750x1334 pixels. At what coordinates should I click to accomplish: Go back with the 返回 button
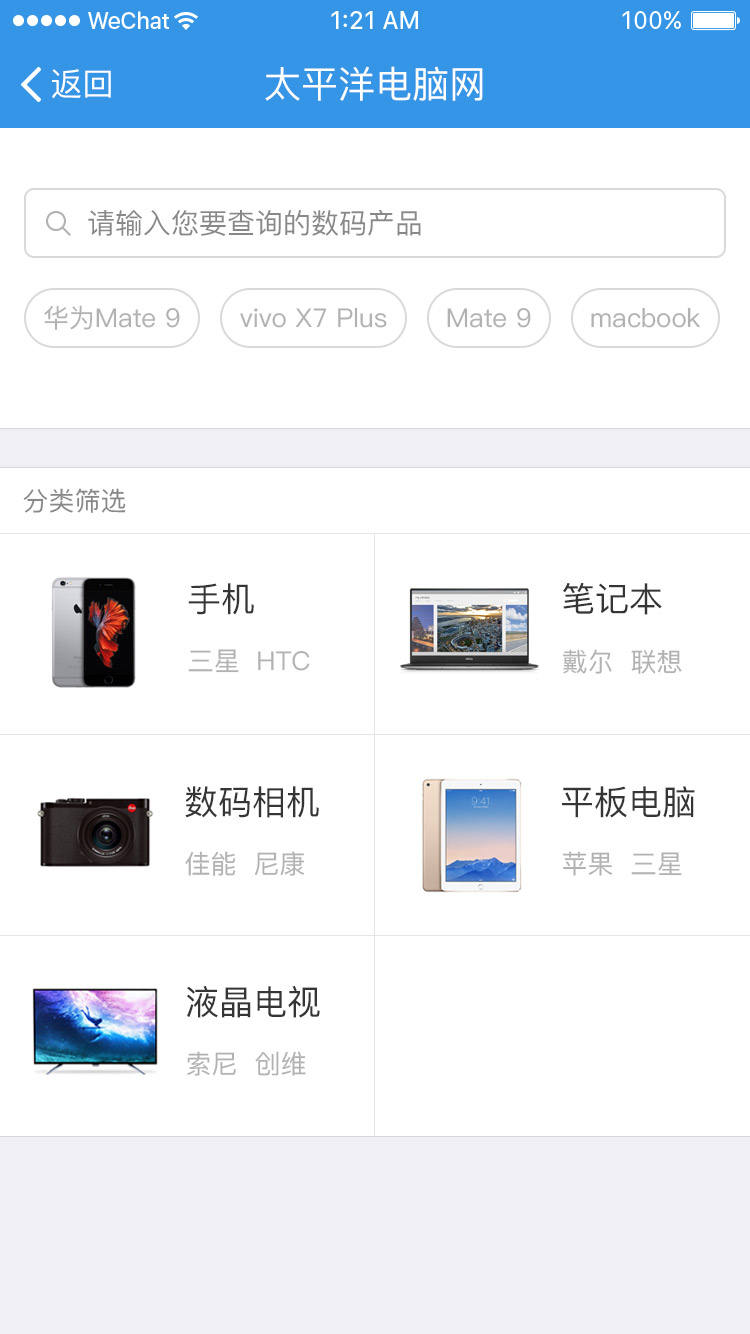click(66, 85)
